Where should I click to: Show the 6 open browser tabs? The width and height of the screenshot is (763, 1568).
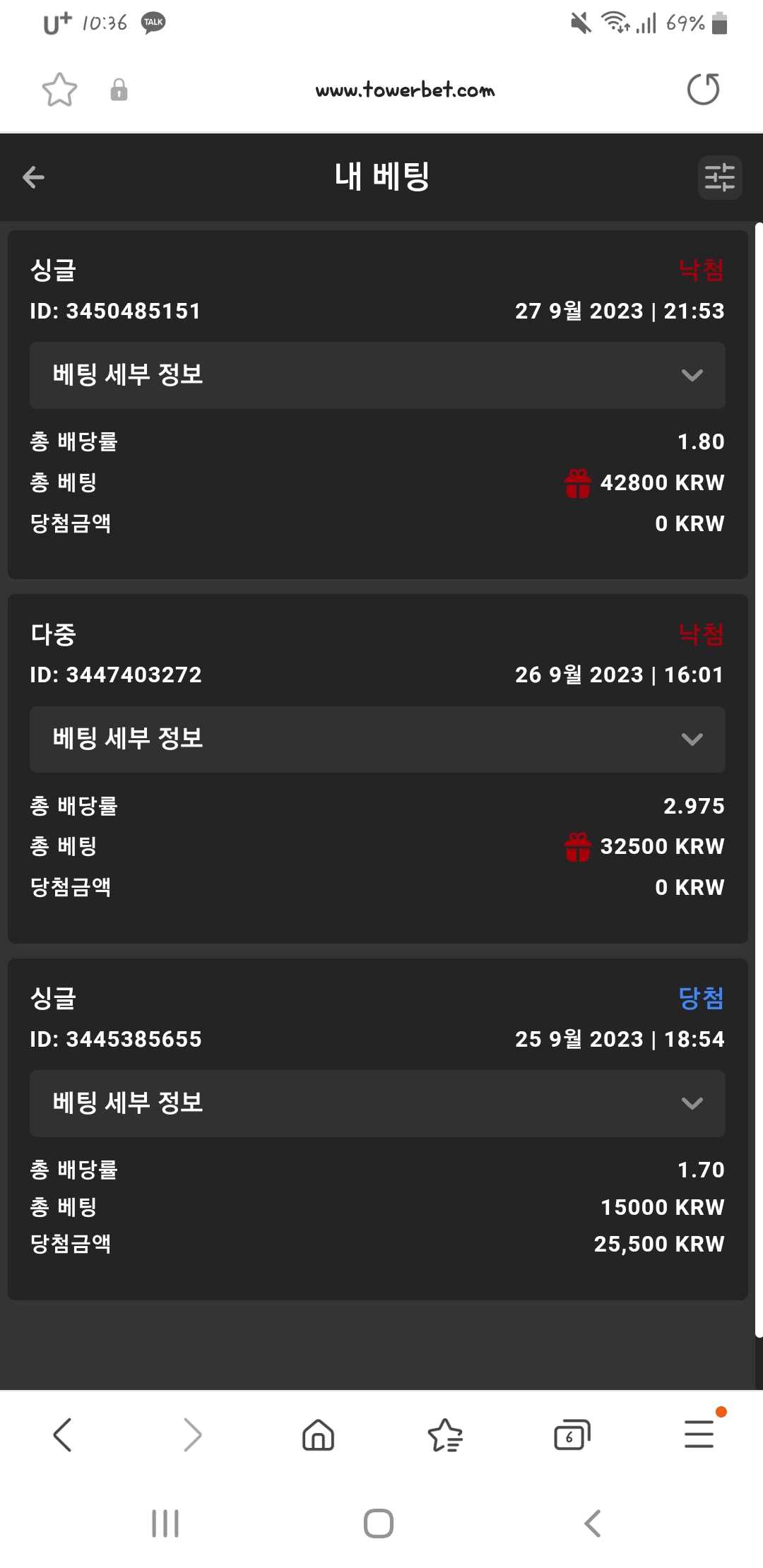[x=572, y=1435]
